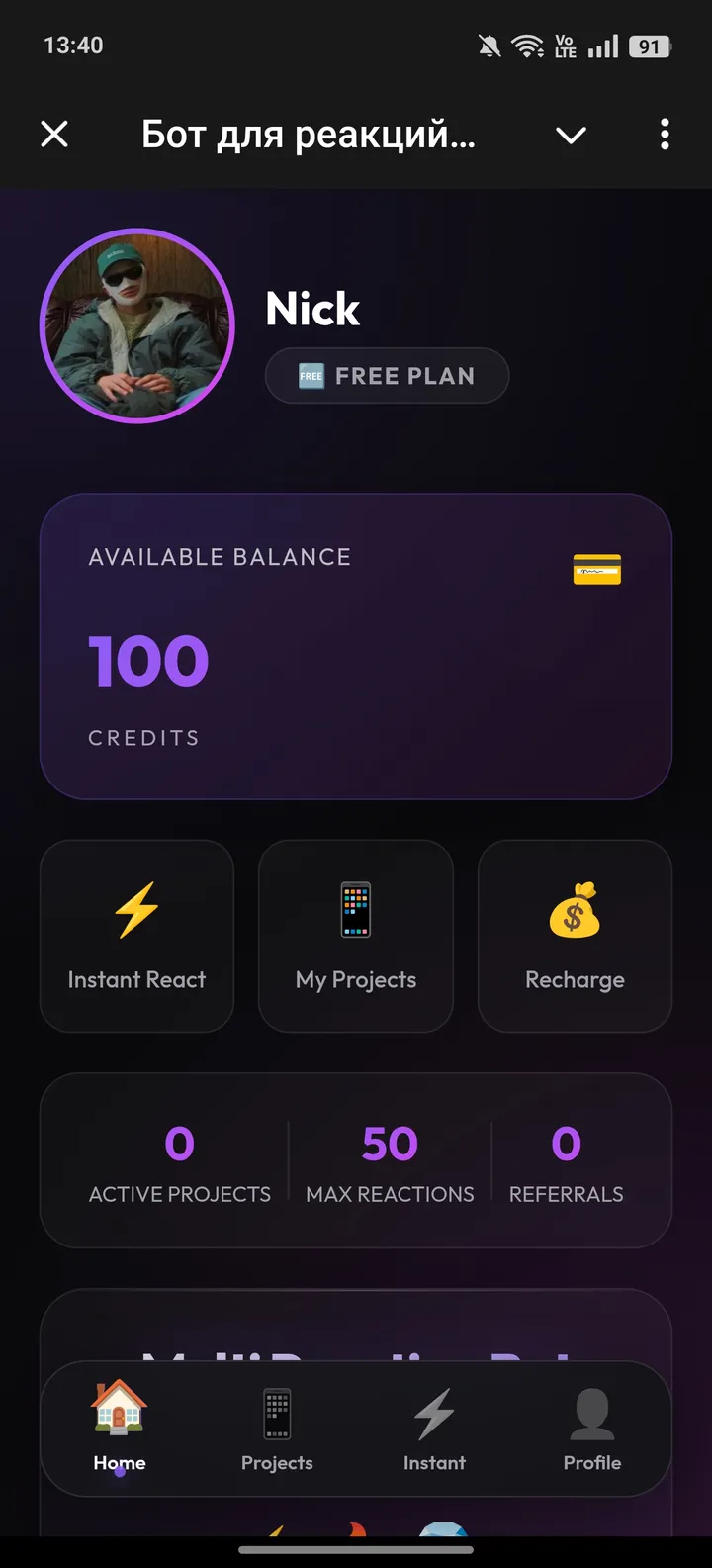The image size is (712, 1568).
Task: Open the three-dot overflow menu
Action: click(665, 134)
